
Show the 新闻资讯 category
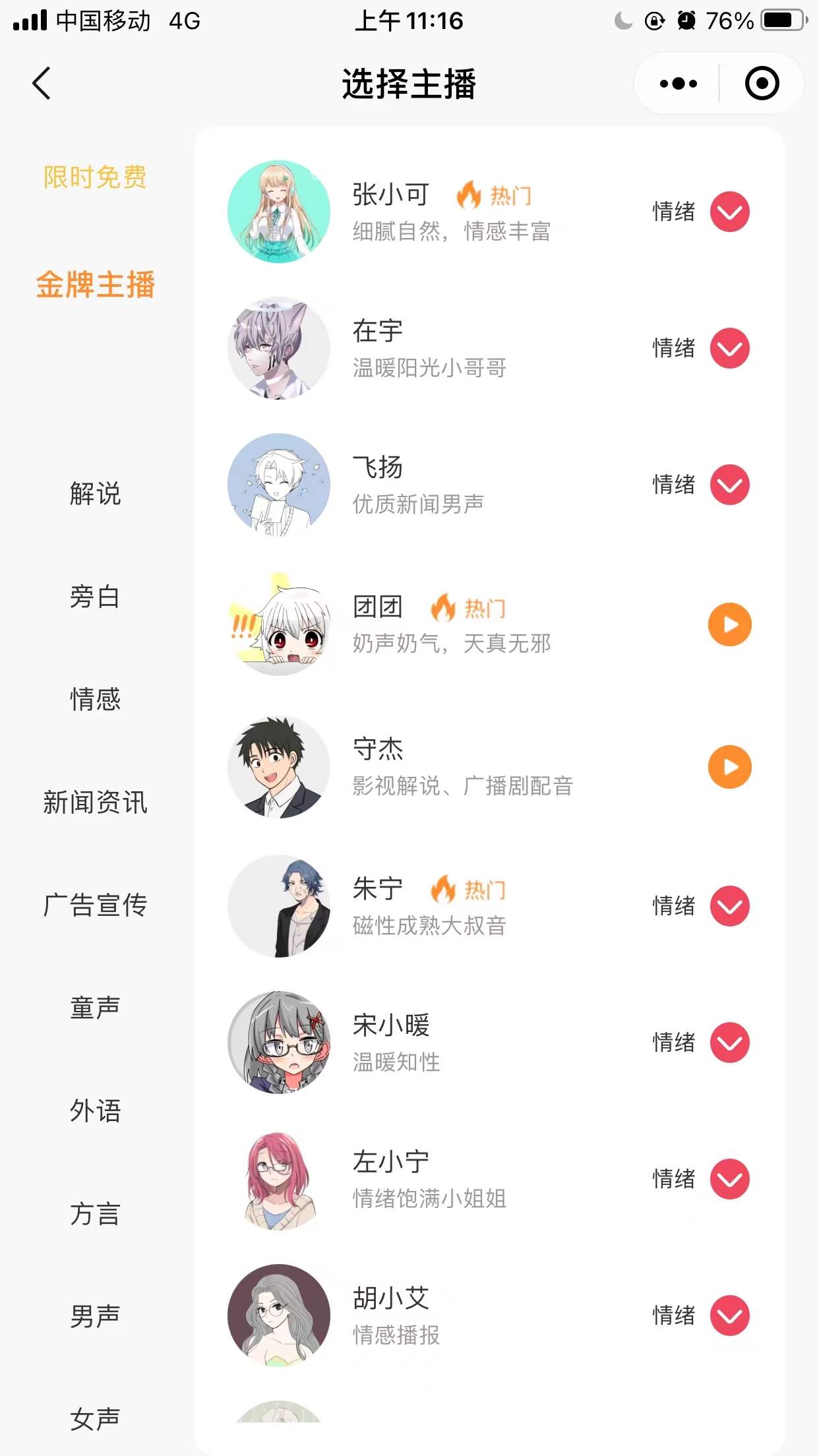pos(95,803)
